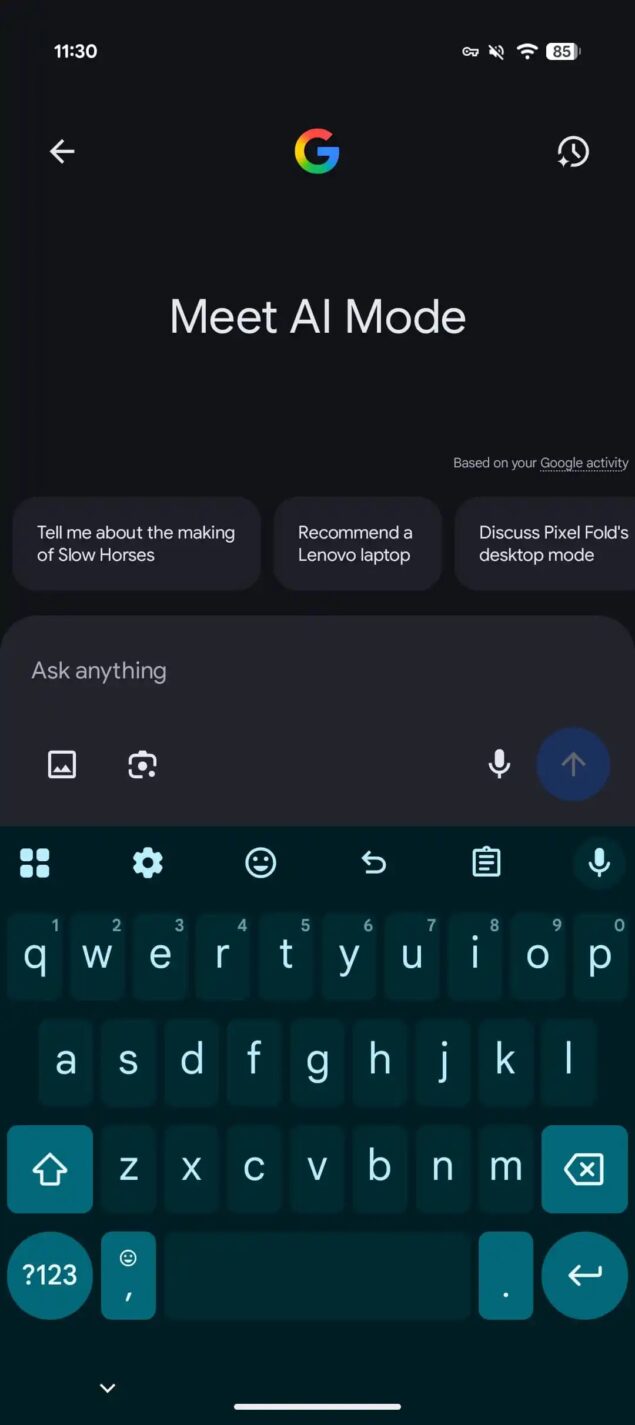
Task: Choose the Recommend a Lenovo laptop chip
Action: coord(357,544)
